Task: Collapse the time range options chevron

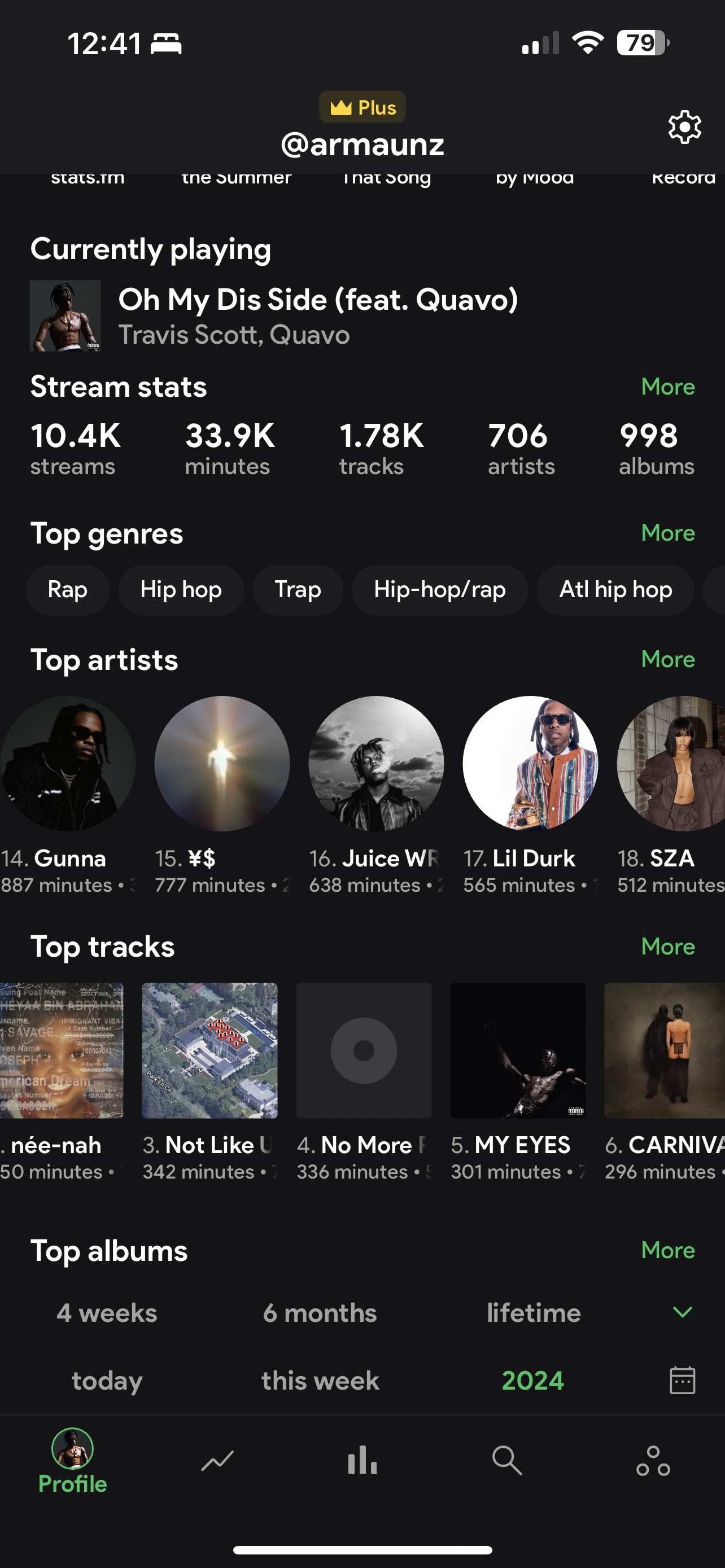Action: point(683,1312)
